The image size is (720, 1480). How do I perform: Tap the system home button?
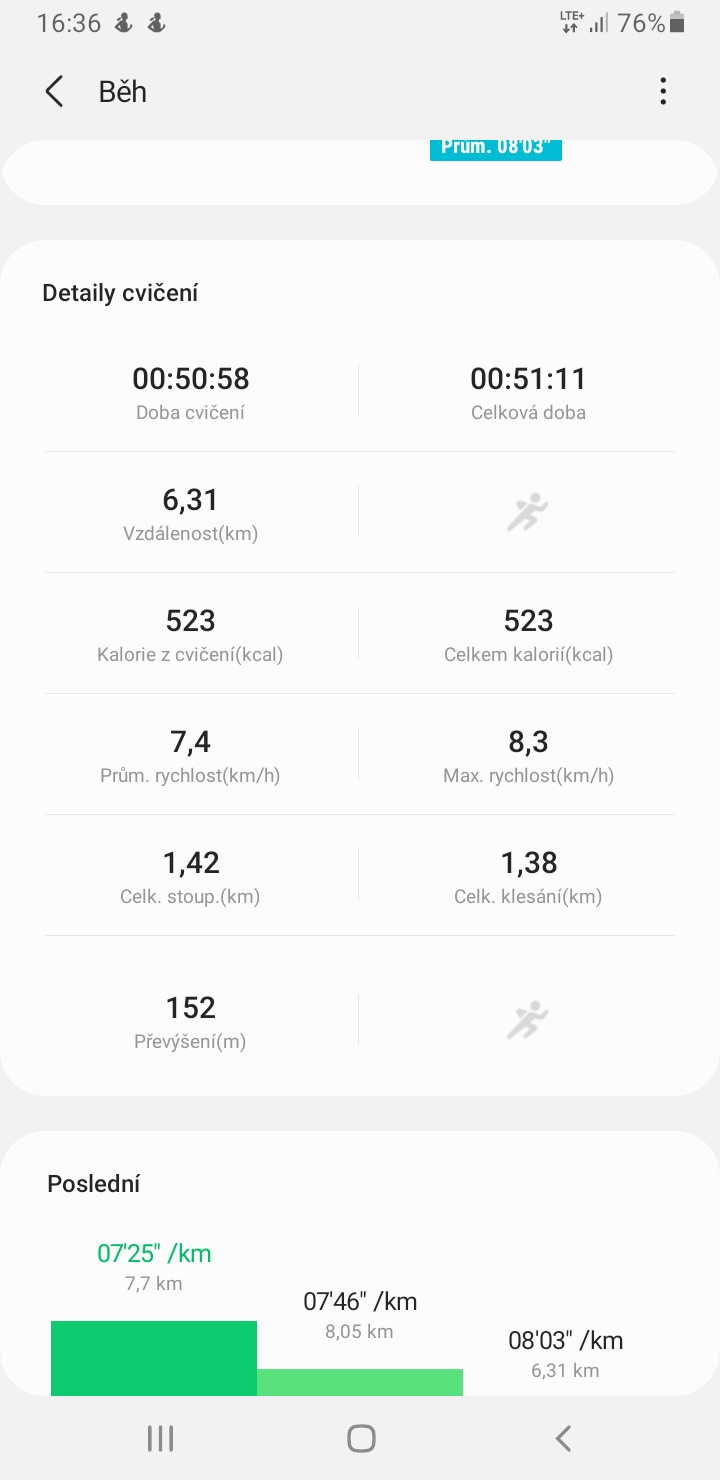coord(361,1438)
